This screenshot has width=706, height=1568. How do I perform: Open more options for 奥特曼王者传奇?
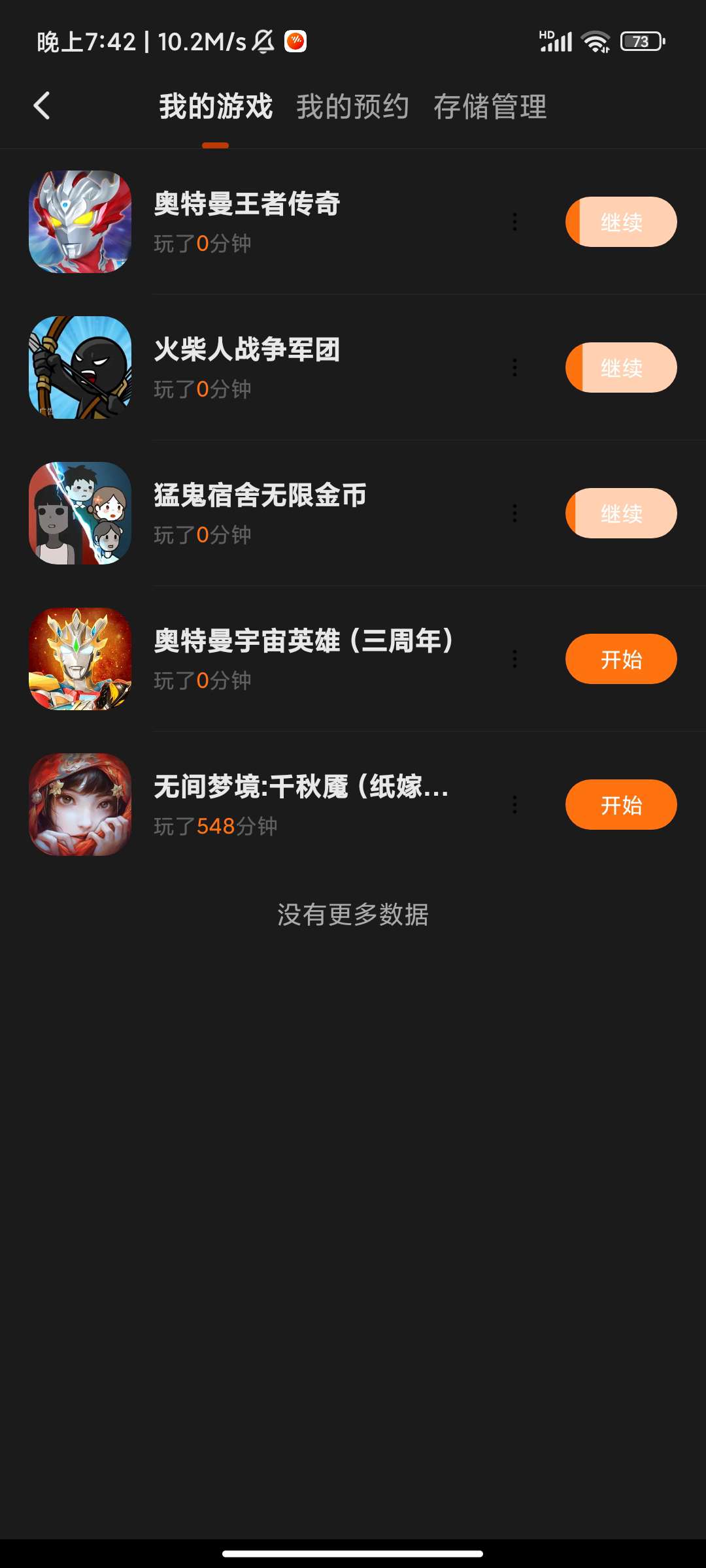[x=515, y=222]
